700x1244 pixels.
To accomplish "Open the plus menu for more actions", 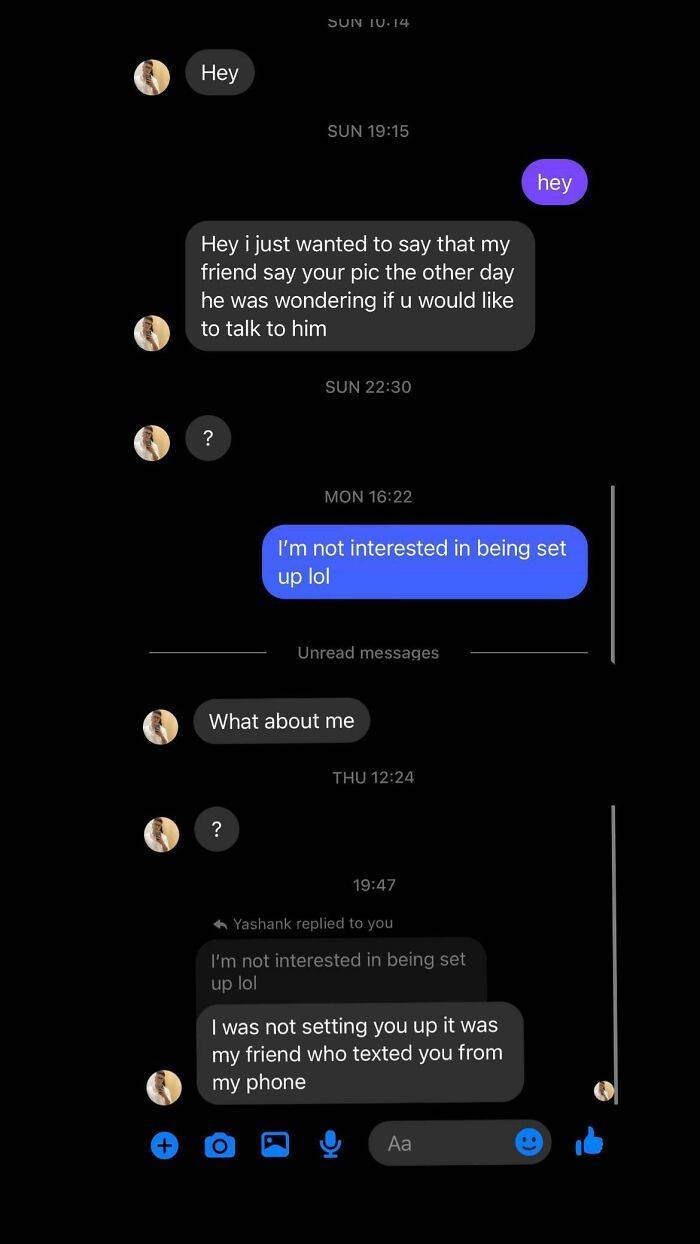I will 165,1145.
